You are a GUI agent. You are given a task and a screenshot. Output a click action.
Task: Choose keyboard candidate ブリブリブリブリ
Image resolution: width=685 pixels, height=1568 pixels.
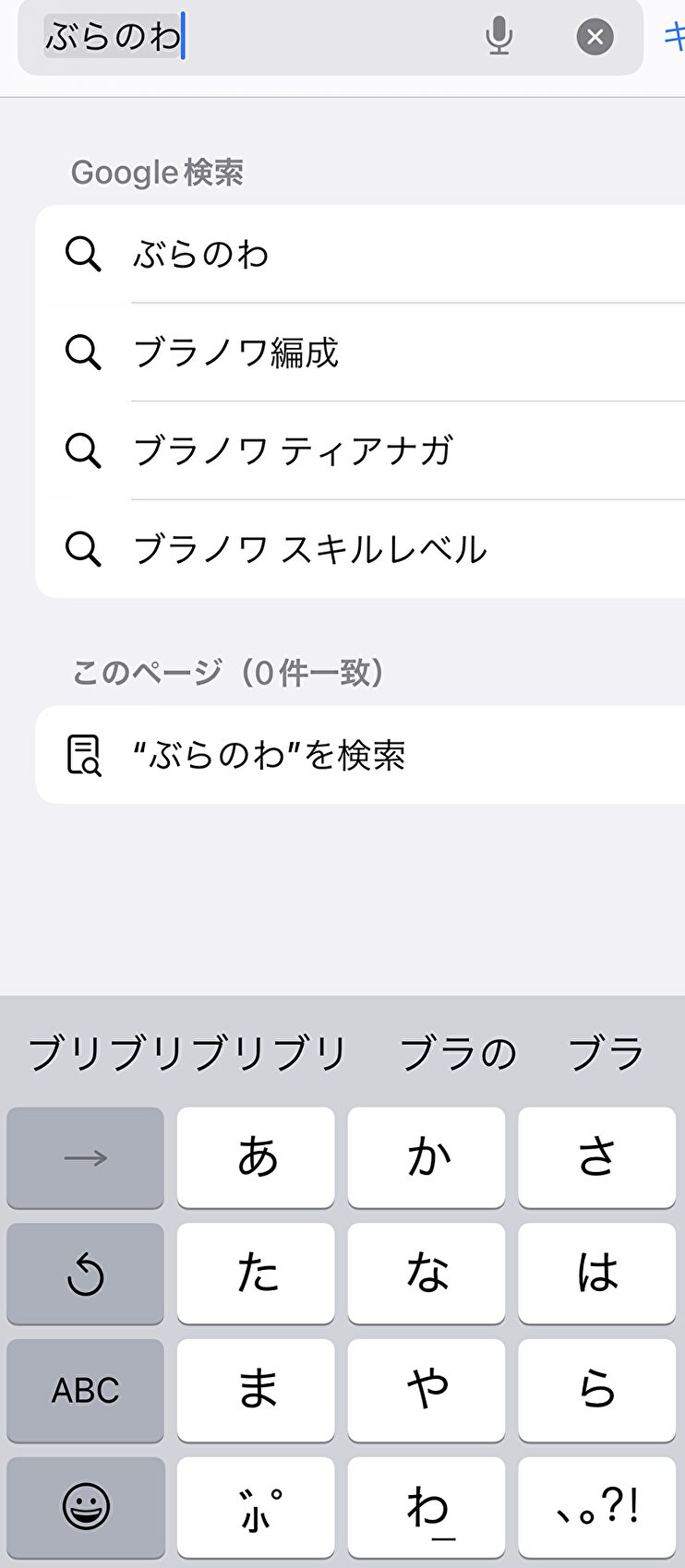coord(187,1053)
